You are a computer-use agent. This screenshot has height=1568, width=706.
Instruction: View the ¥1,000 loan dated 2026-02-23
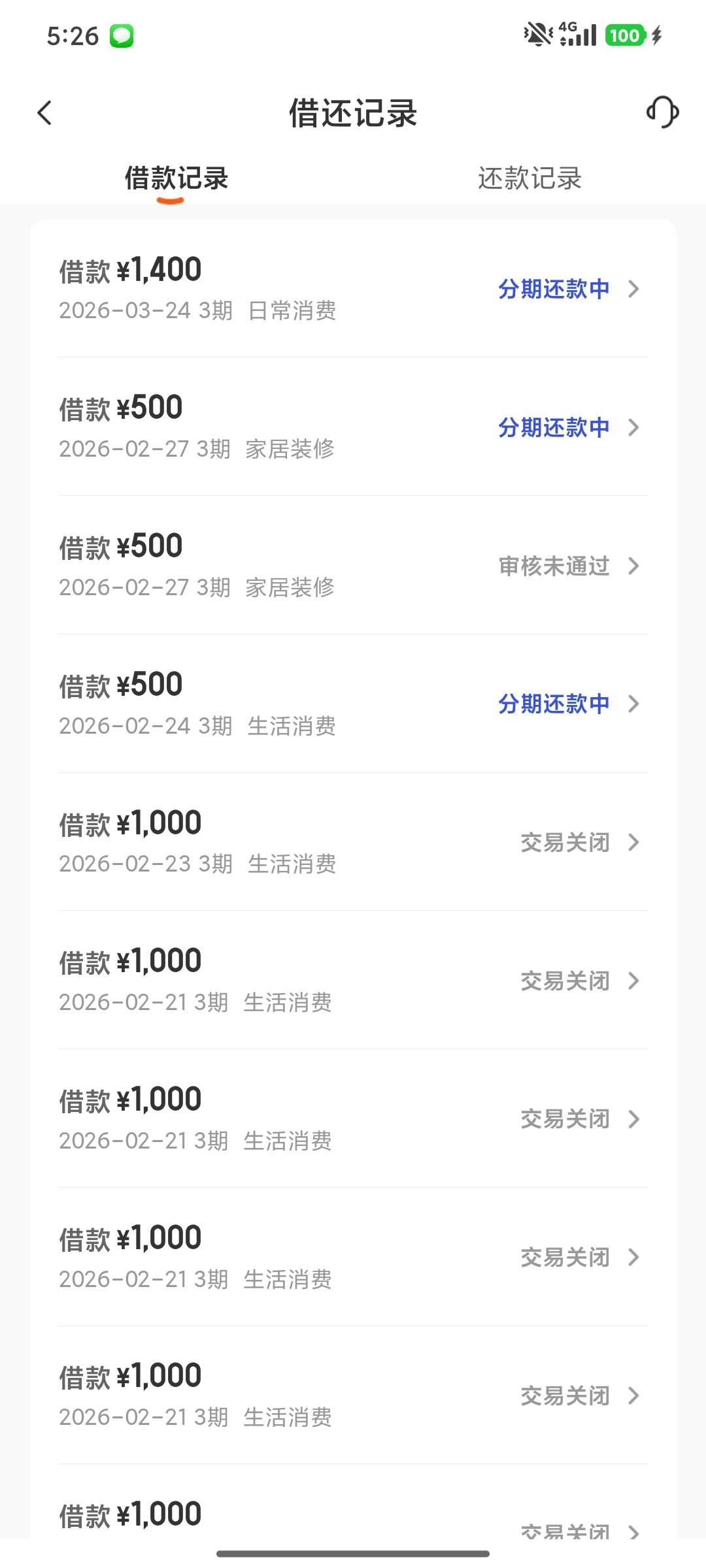tap(353, 843)
